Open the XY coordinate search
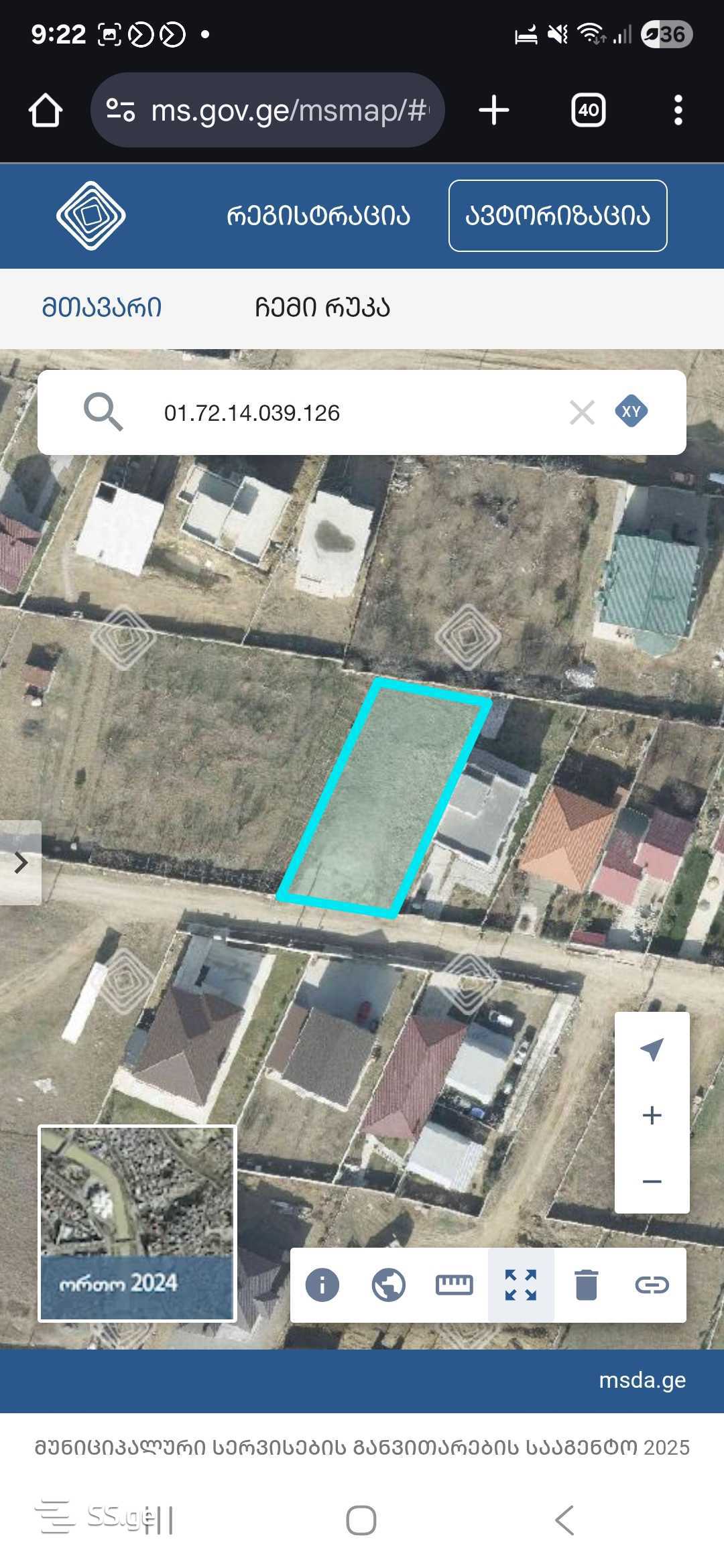 (x=631, y=412)
